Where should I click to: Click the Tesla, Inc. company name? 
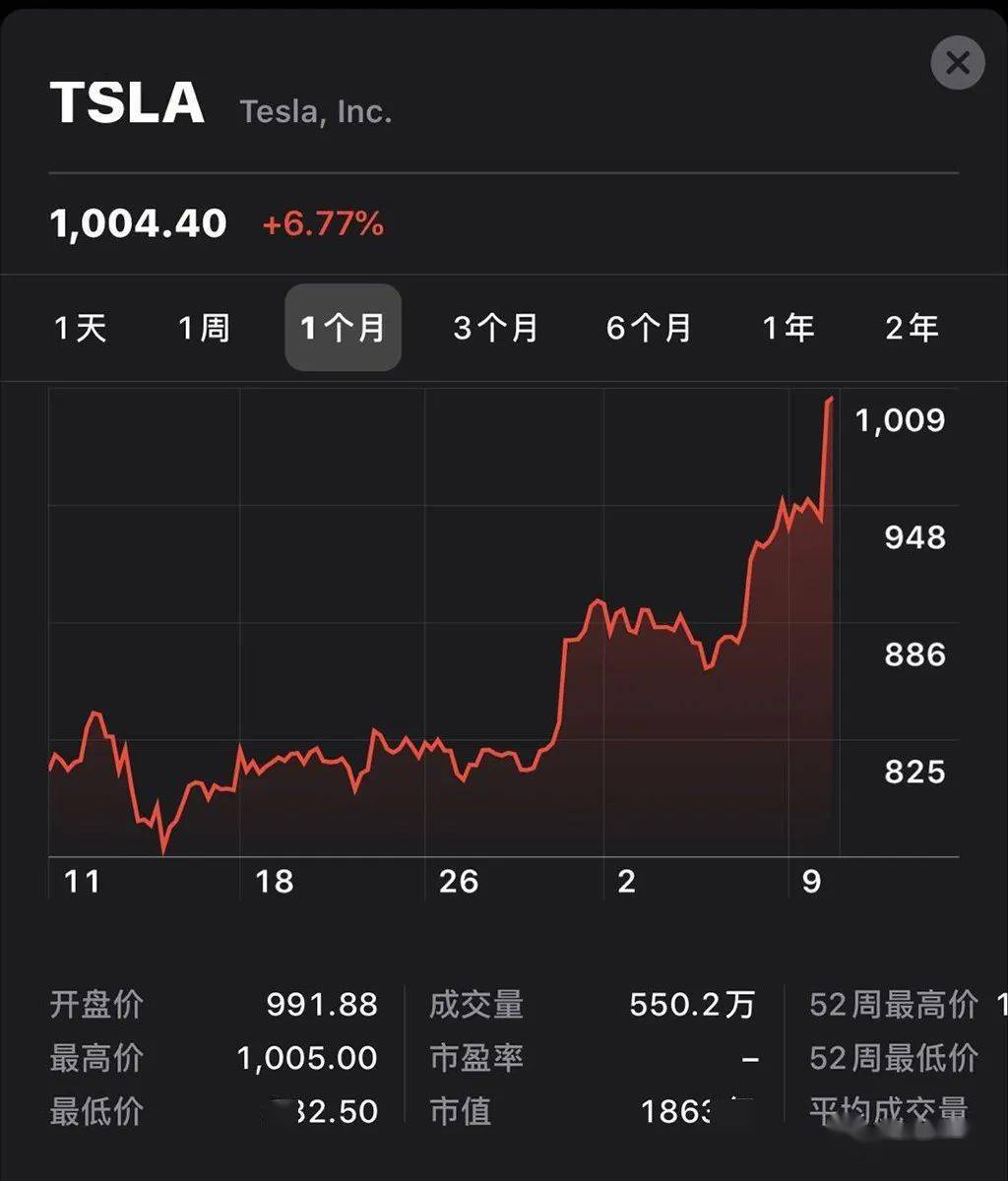pyautogui.click(x=314, y=111)
